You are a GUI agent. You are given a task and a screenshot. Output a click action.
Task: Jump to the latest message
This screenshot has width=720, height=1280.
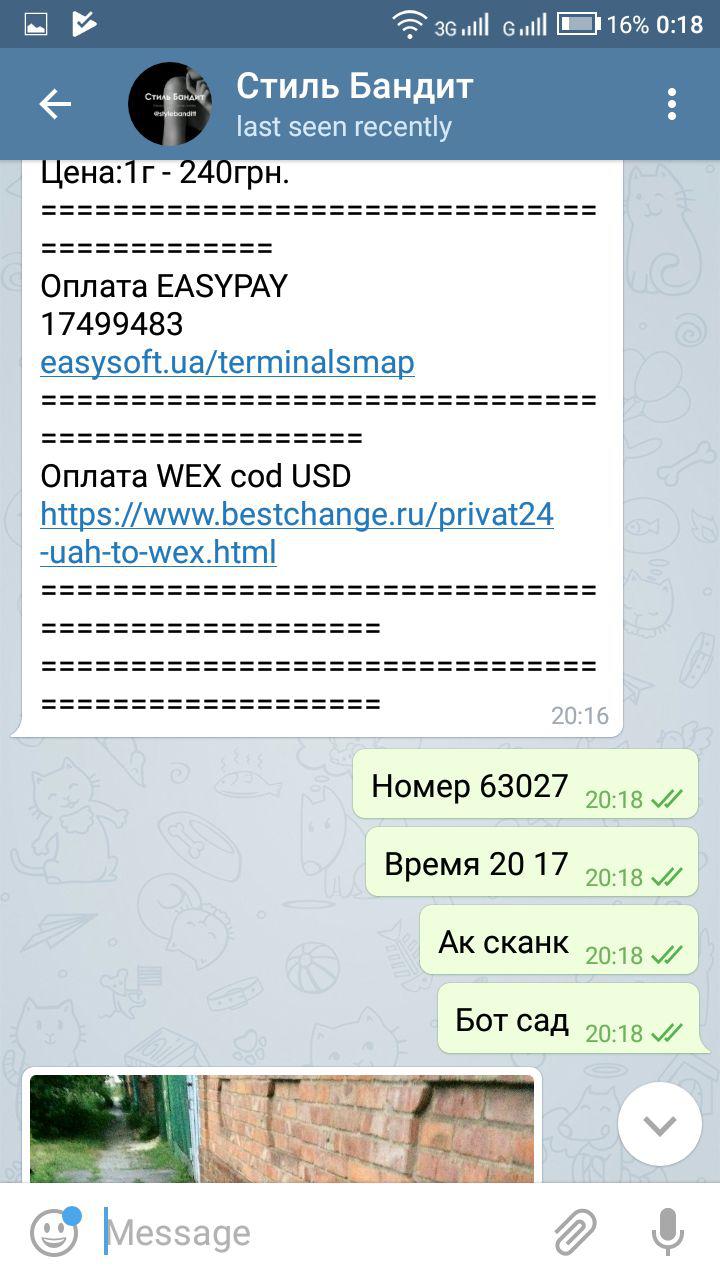(x=660, y=1125)
